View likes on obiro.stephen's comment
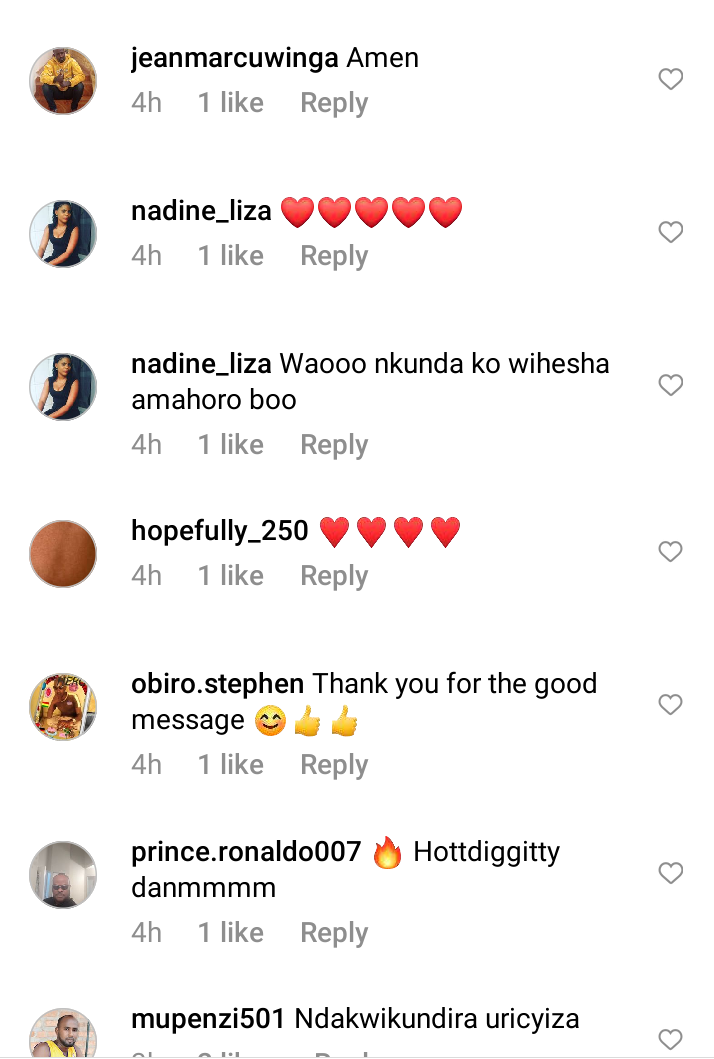Image resolution: width=714 pixels, height=1059 pixels. click(x=230, y=765)
